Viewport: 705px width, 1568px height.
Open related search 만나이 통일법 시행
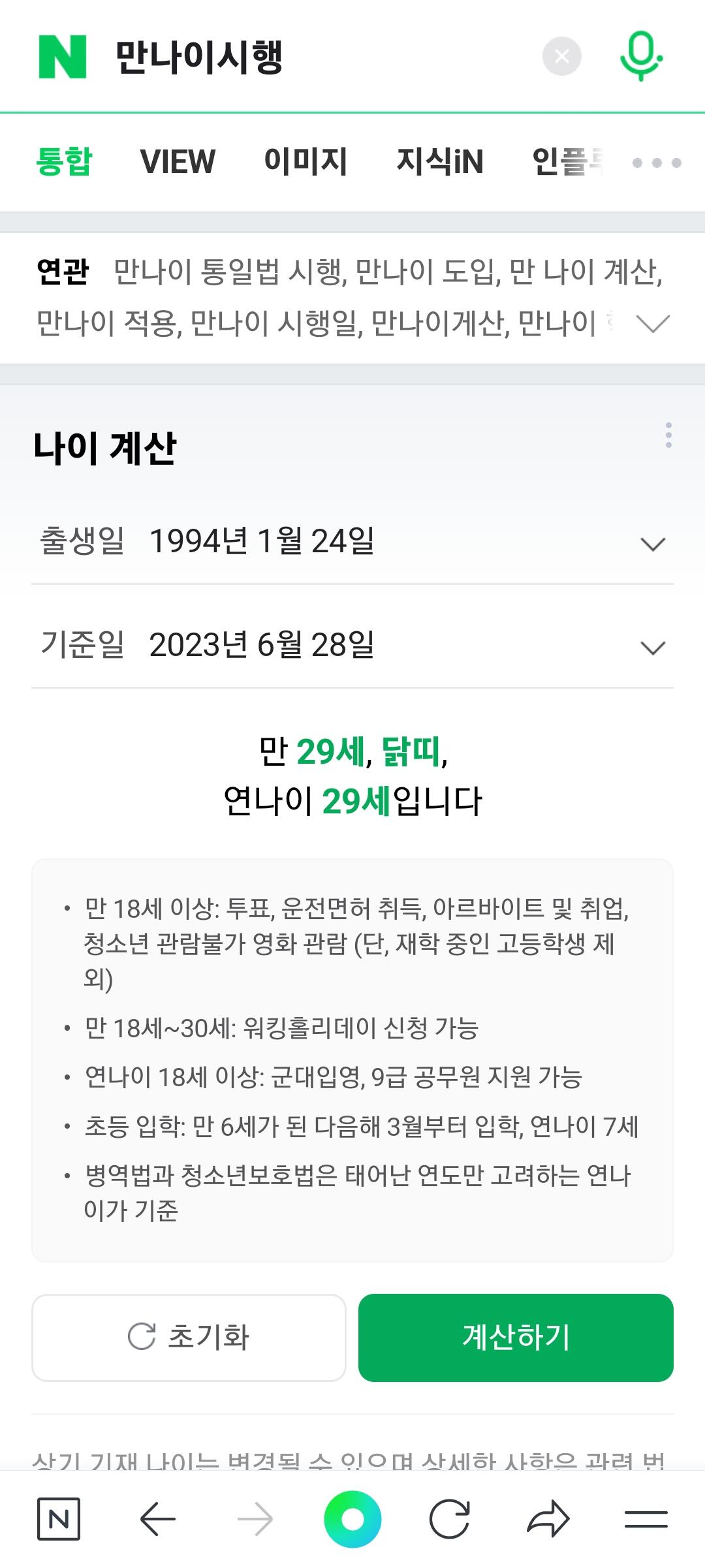[x=230, y=272]
